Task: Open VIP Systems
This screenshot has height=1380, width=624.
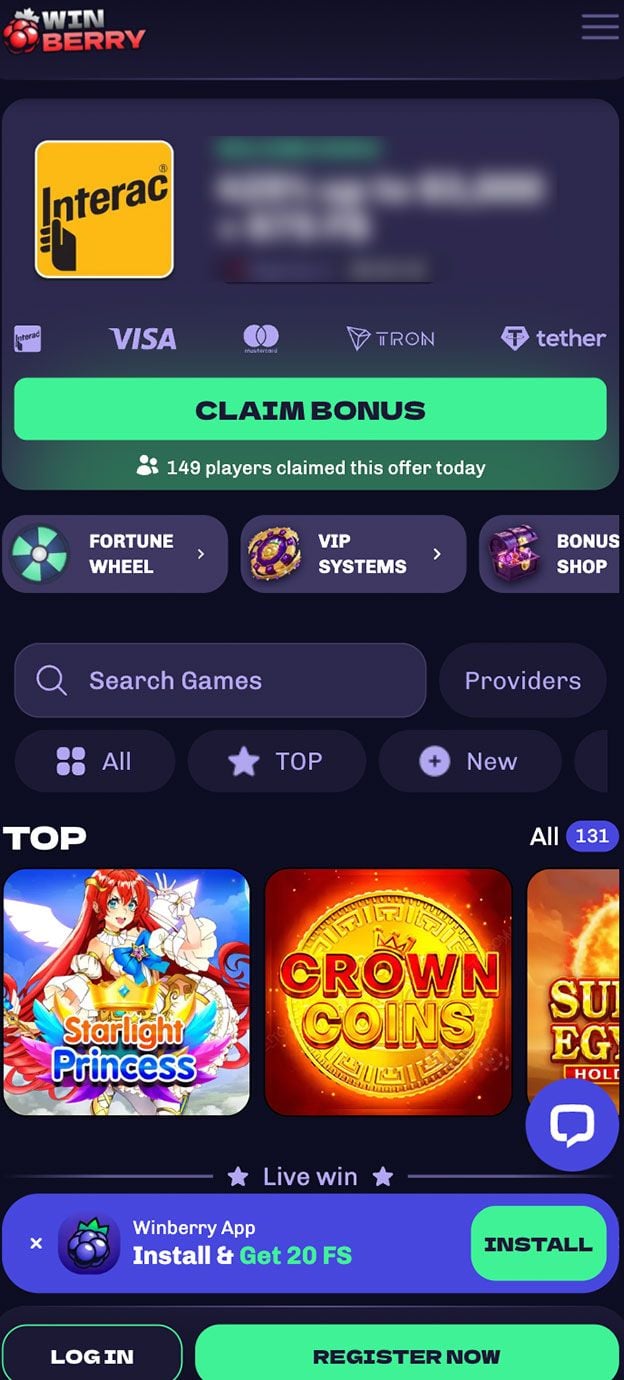Action: click(353, 554)
